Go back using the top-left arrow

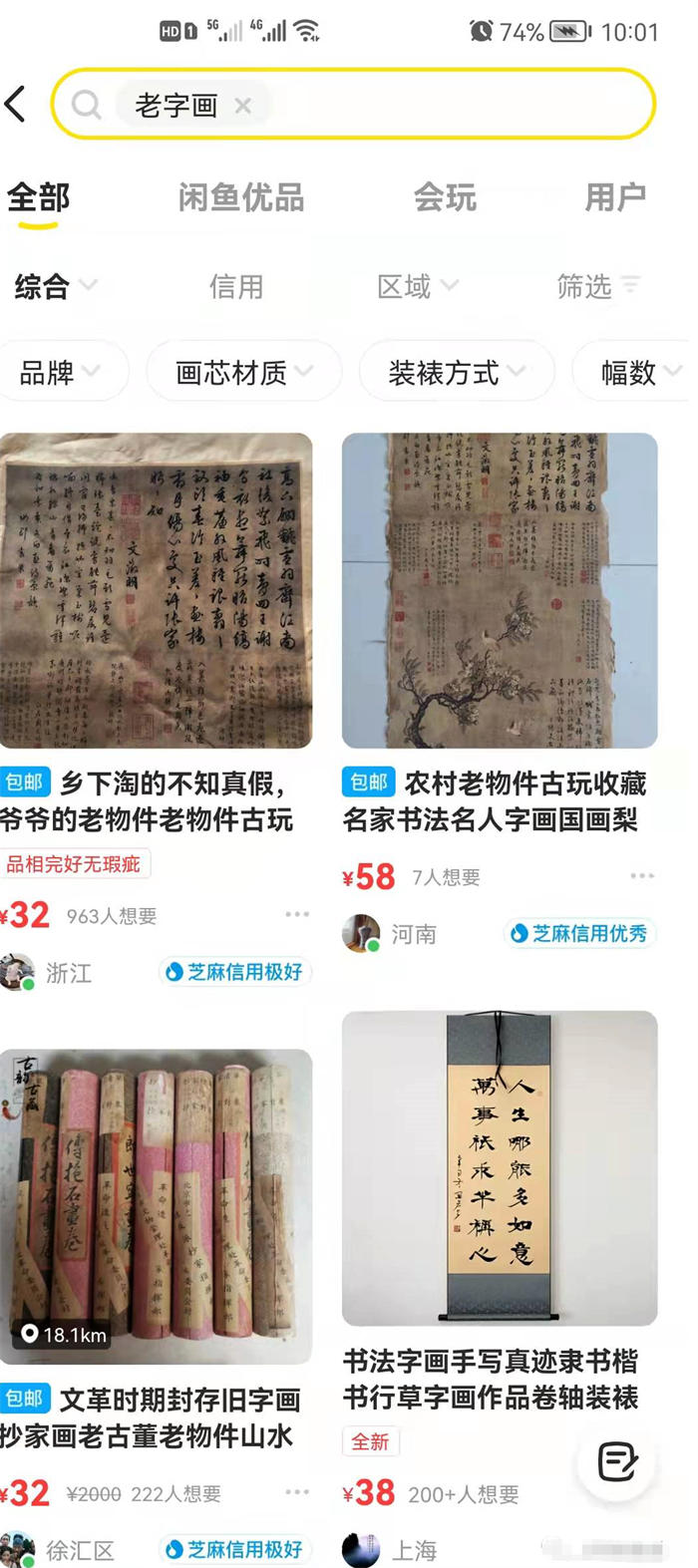(x=17, y=104)
